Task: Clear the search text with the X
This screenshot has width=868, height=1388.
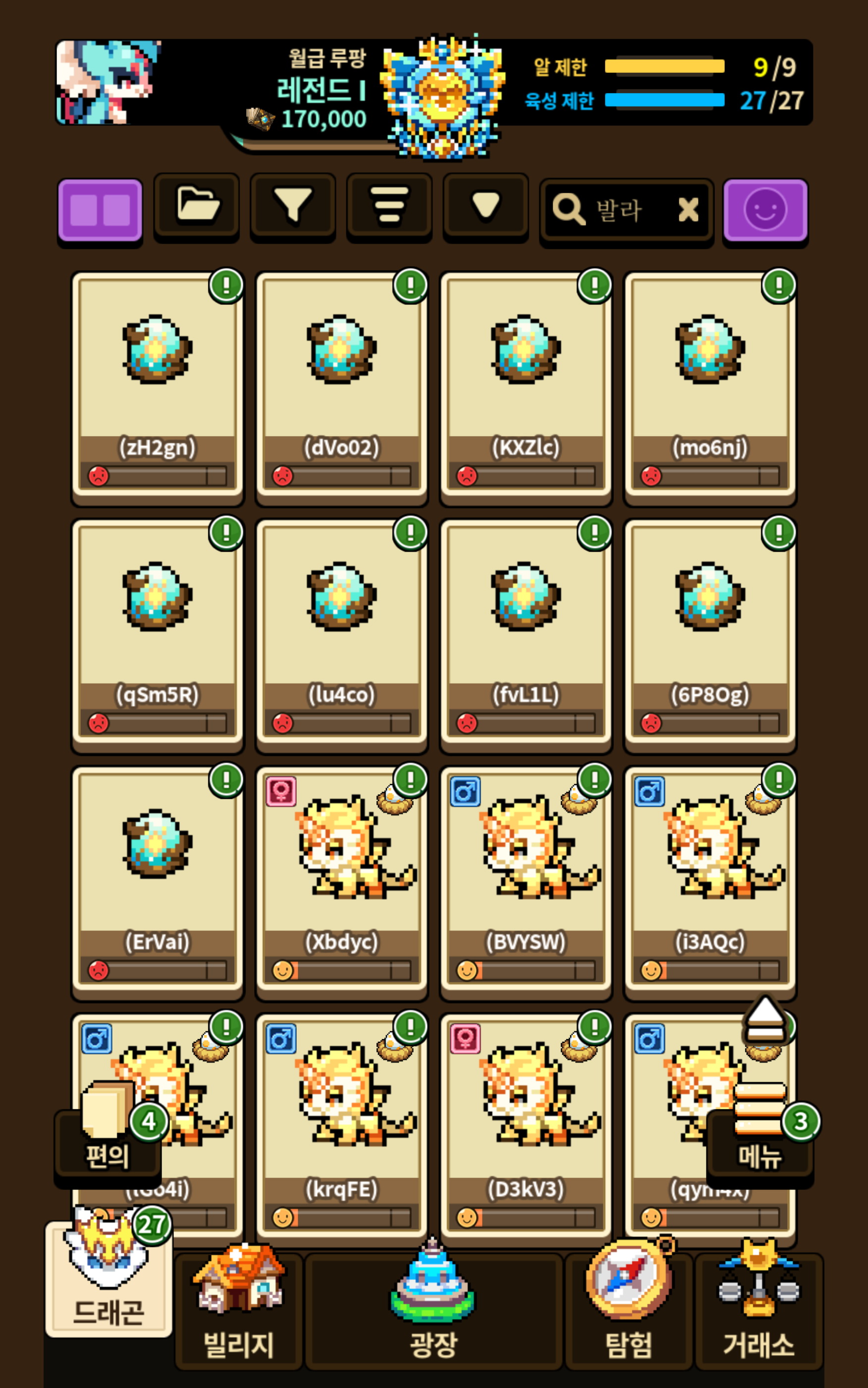Action: click(688, 210)
